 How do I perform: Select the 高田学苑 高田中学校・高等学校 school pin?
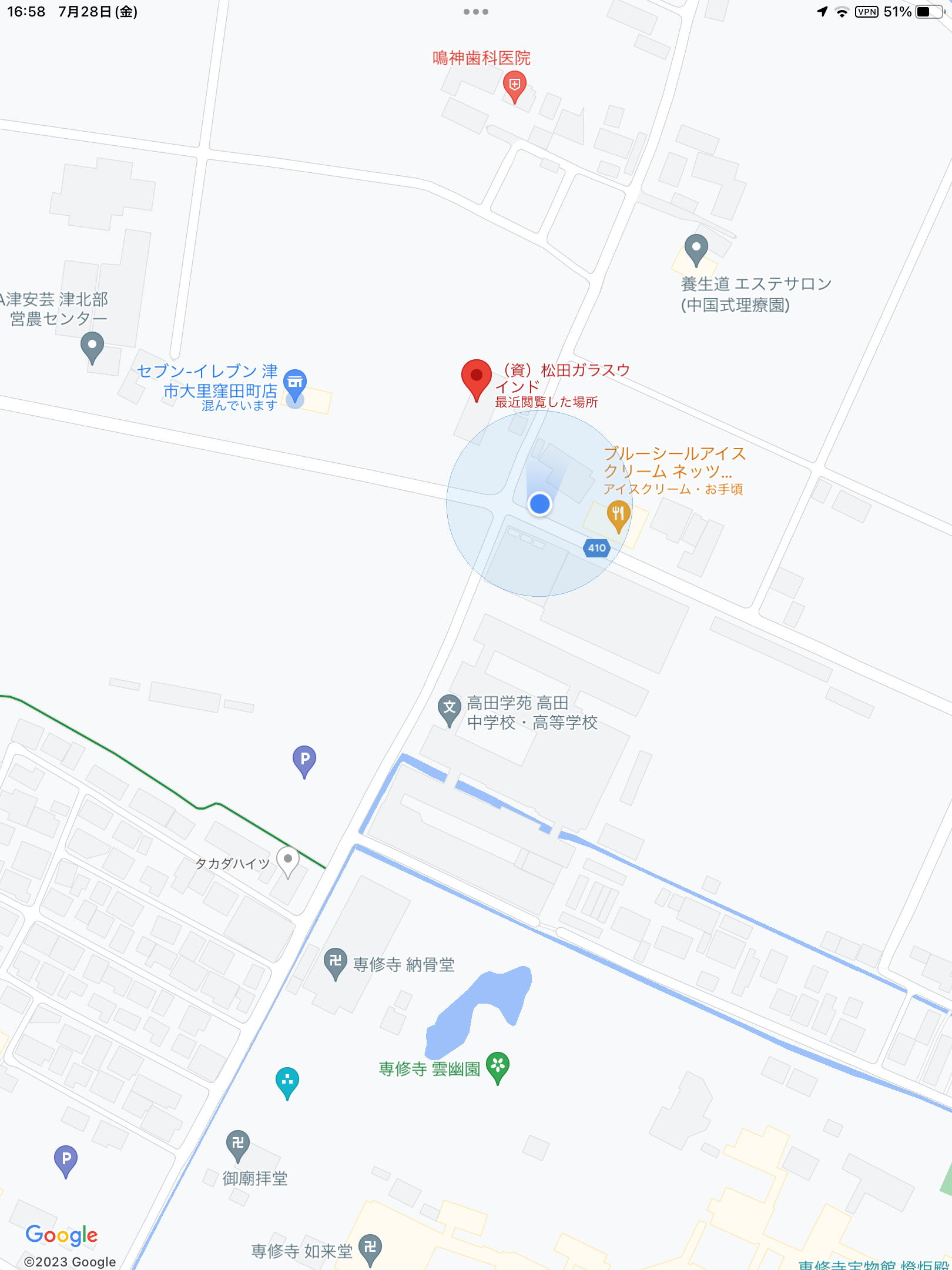pyautogui.click(x=450, y=708)
